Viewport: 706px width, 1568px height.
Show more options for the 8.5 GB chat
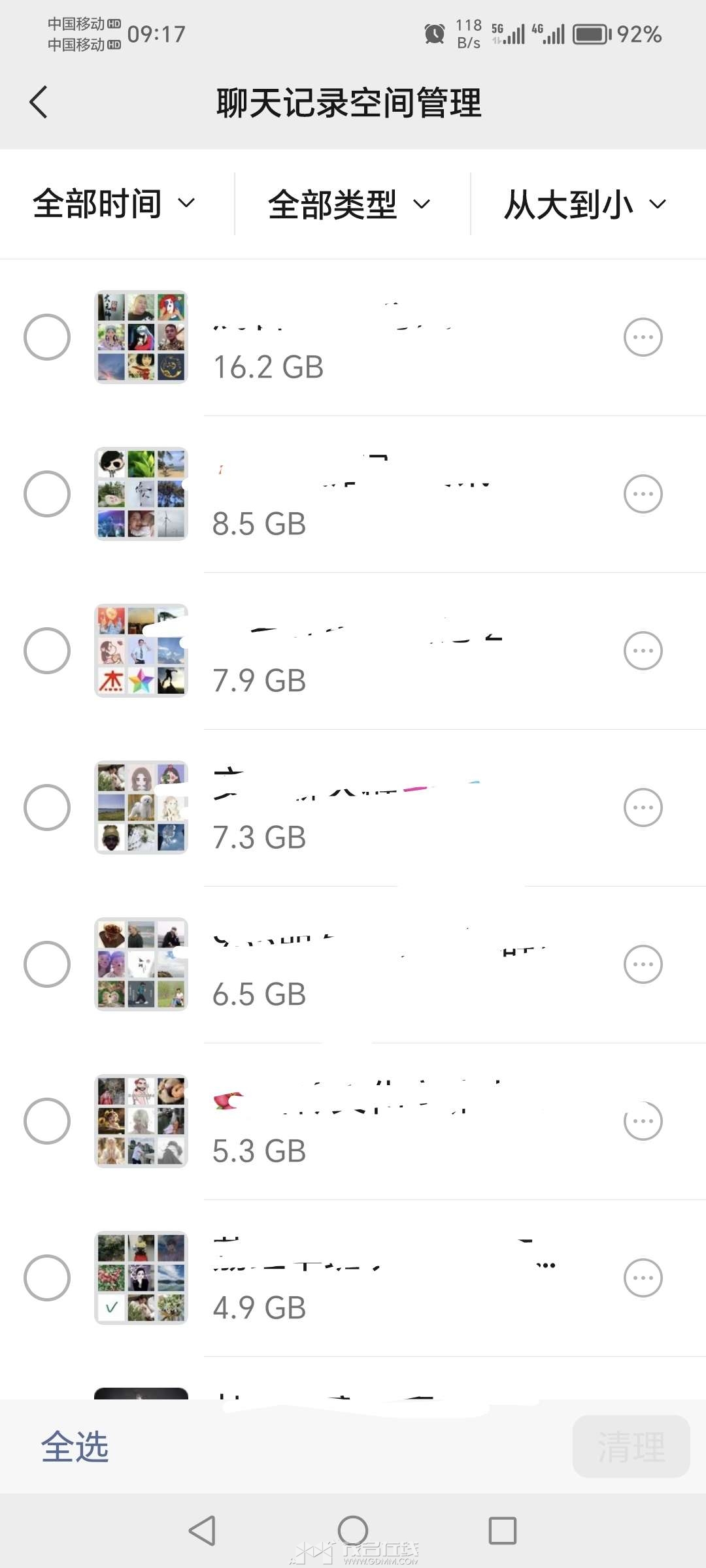(x=643, y=494)
